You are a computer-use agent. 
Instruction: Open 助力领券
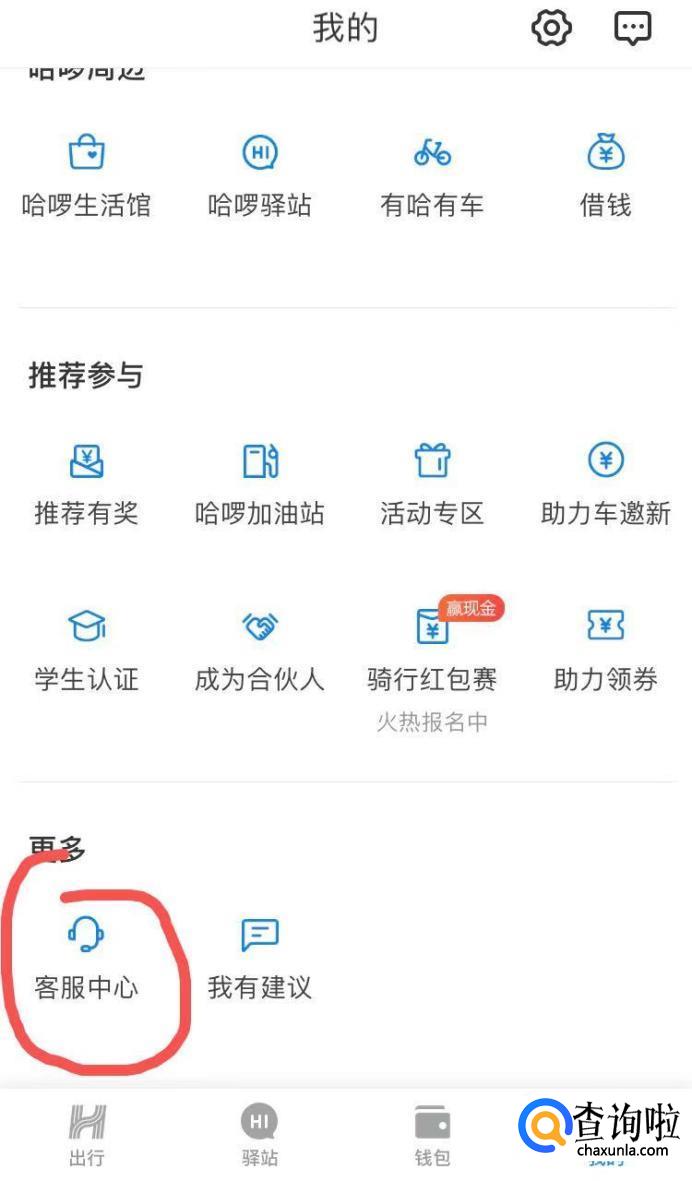[x=605, y=650]
